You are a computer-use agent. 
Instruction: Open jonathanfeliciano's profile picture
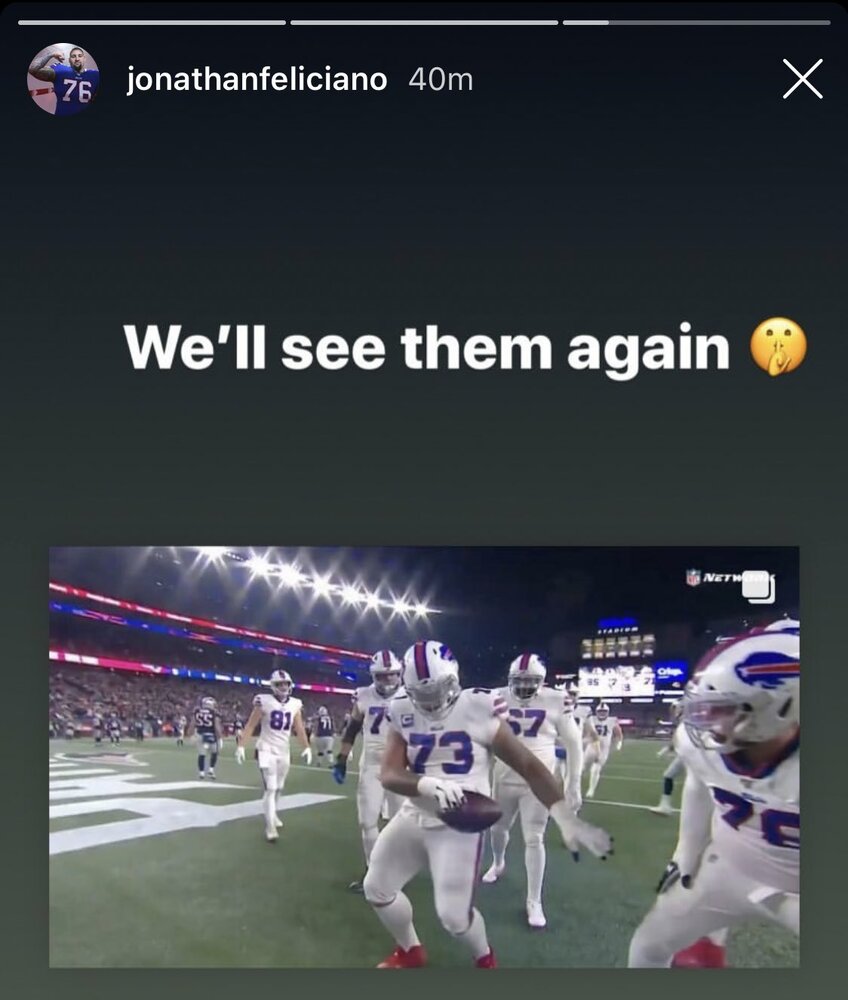pyautogui.click(x=63, y=79)
